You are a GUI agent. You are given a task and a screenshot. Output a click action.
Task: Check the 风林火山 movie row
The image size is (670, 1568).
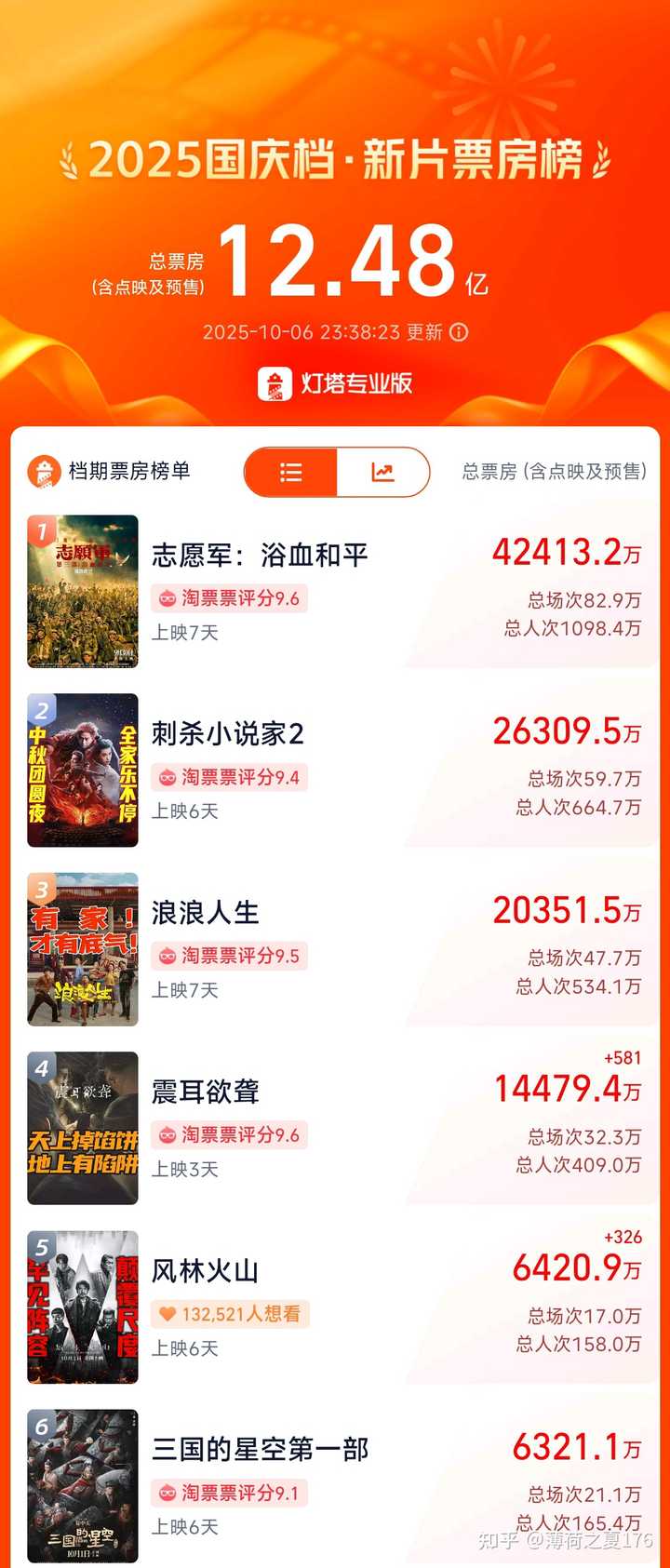pos(206,1270)
